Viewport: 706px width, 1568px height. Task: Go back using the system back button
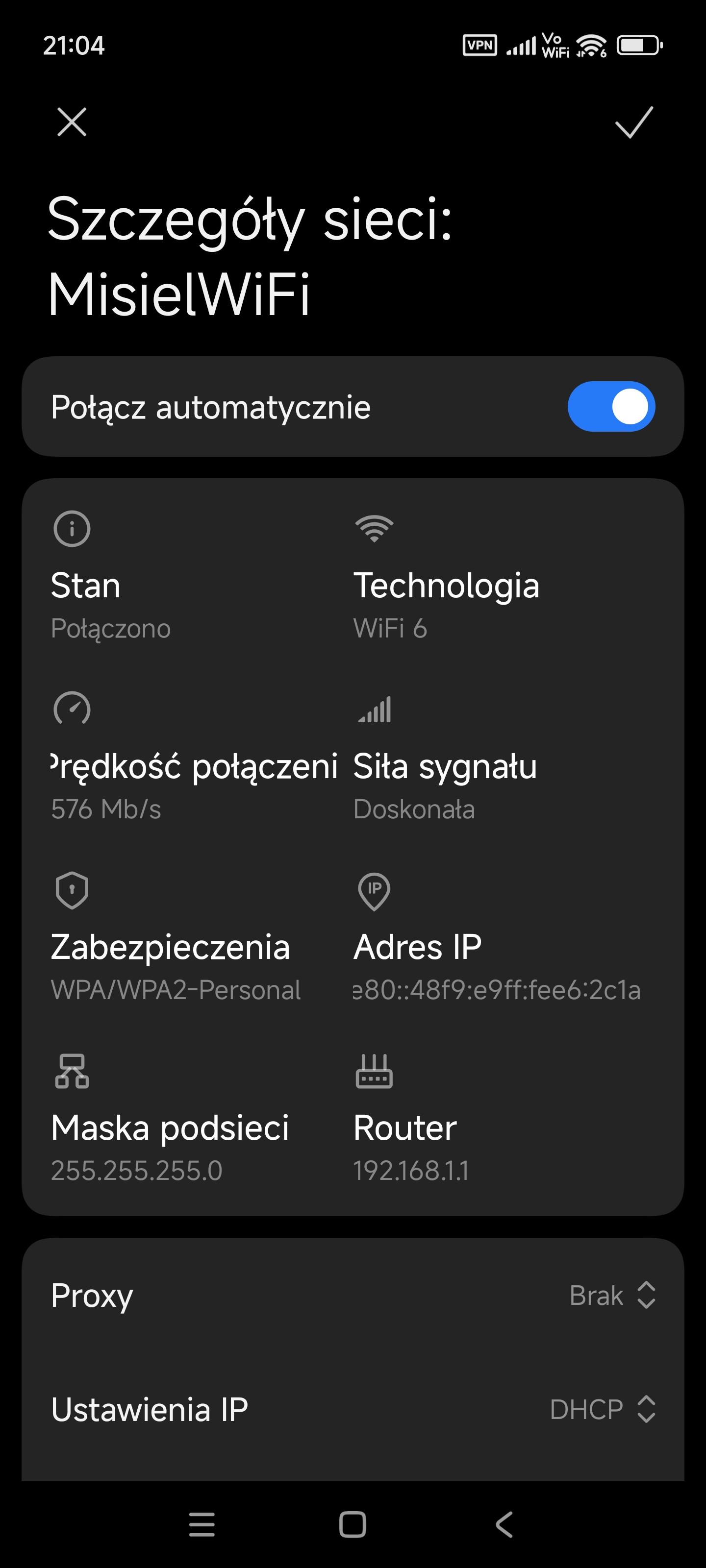click(504, 1525)
